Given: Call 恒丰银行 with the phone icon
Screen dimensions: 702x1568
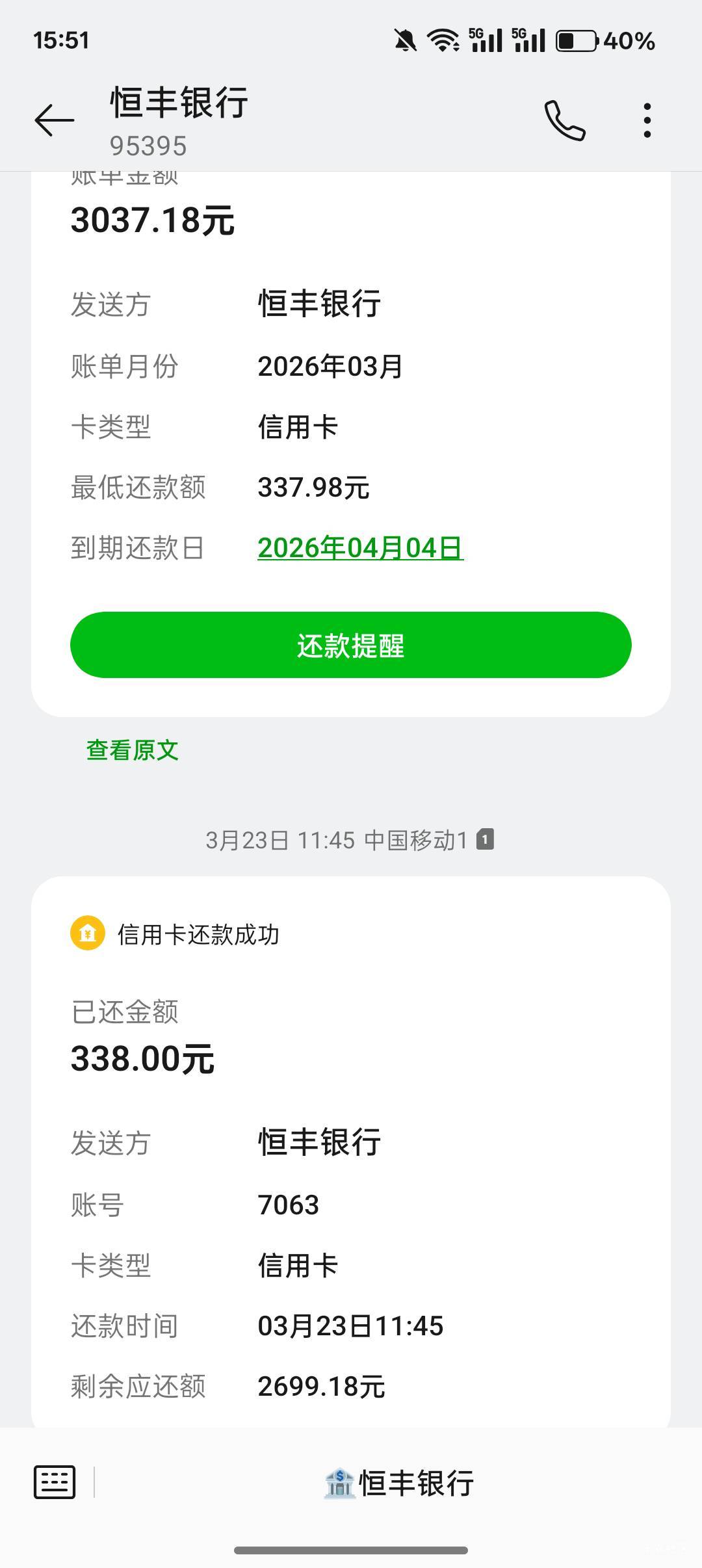Looking at the screenshot, I should coord(565,120).
